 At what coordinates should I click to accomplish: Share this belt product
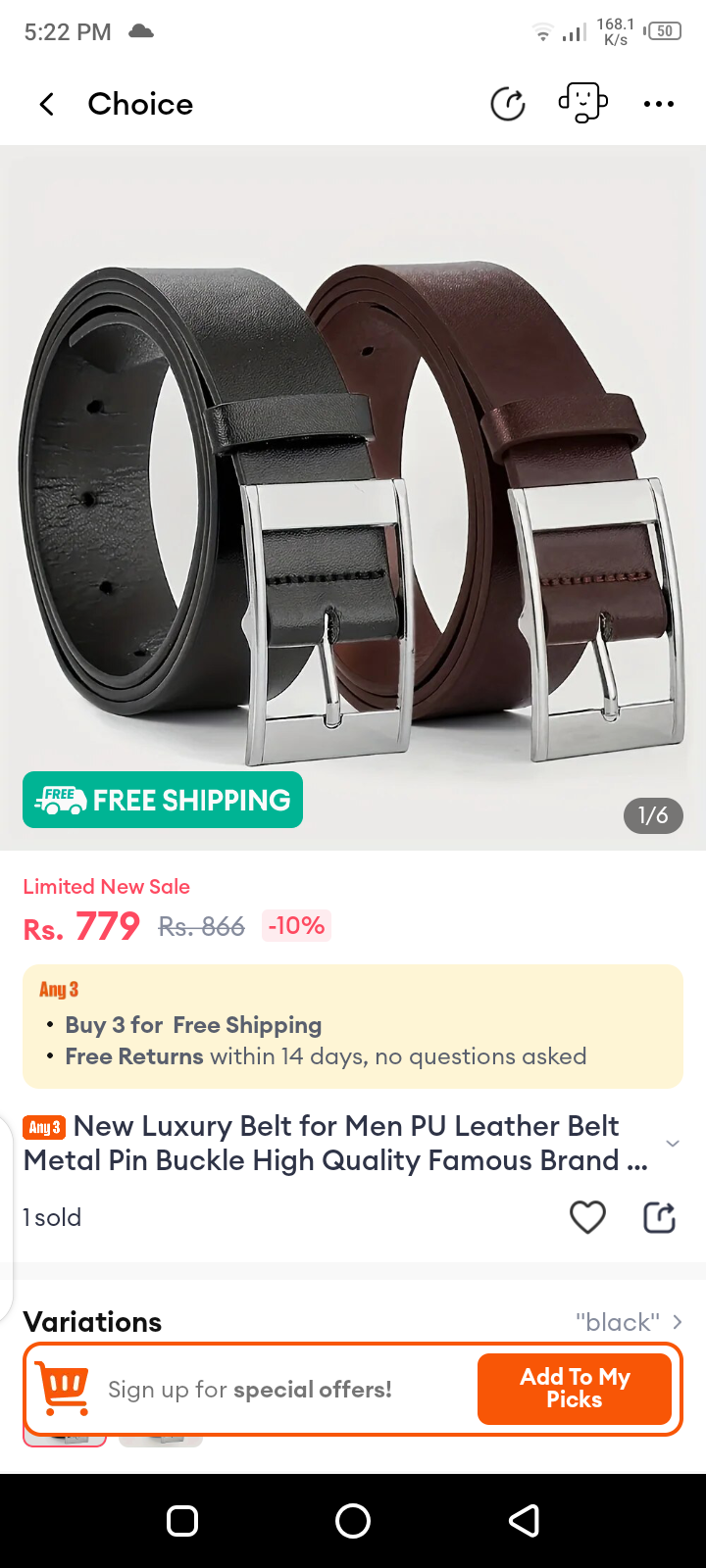659,1217
